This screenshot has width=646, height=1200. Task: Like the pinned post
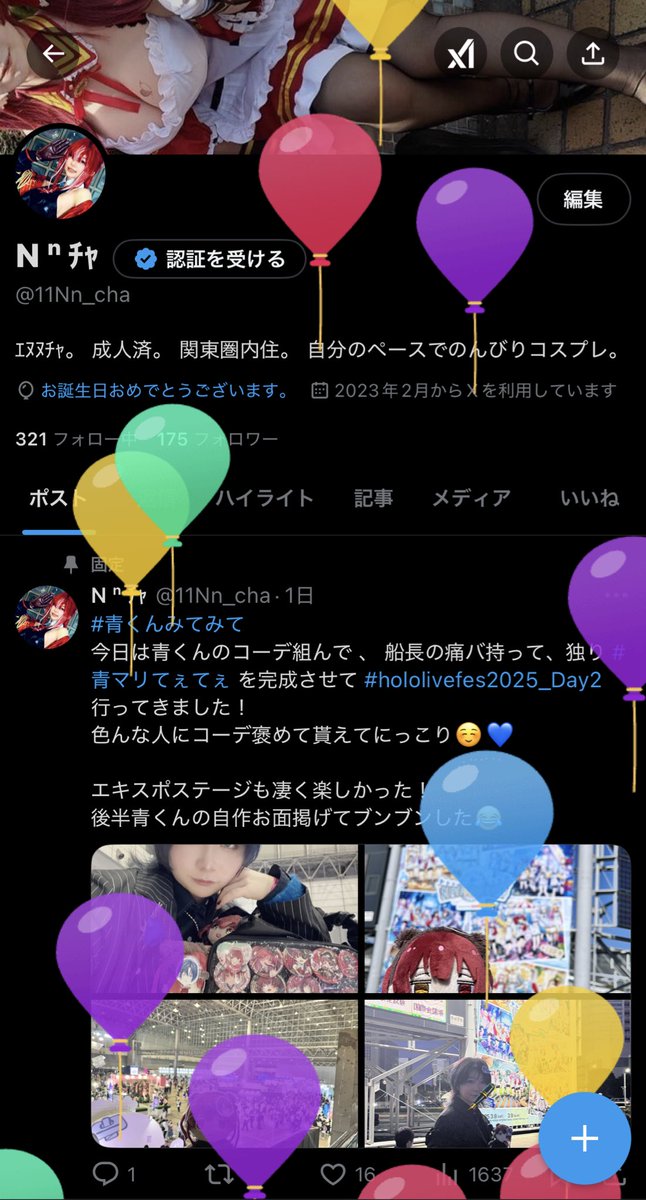347,1173
